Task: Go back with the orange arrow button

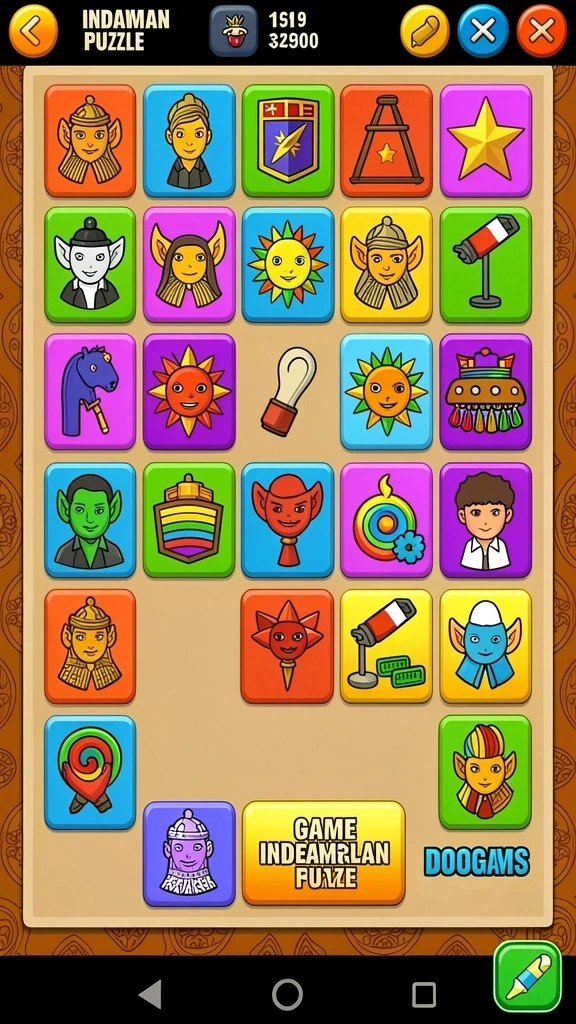Action: [x=33, y=31]
